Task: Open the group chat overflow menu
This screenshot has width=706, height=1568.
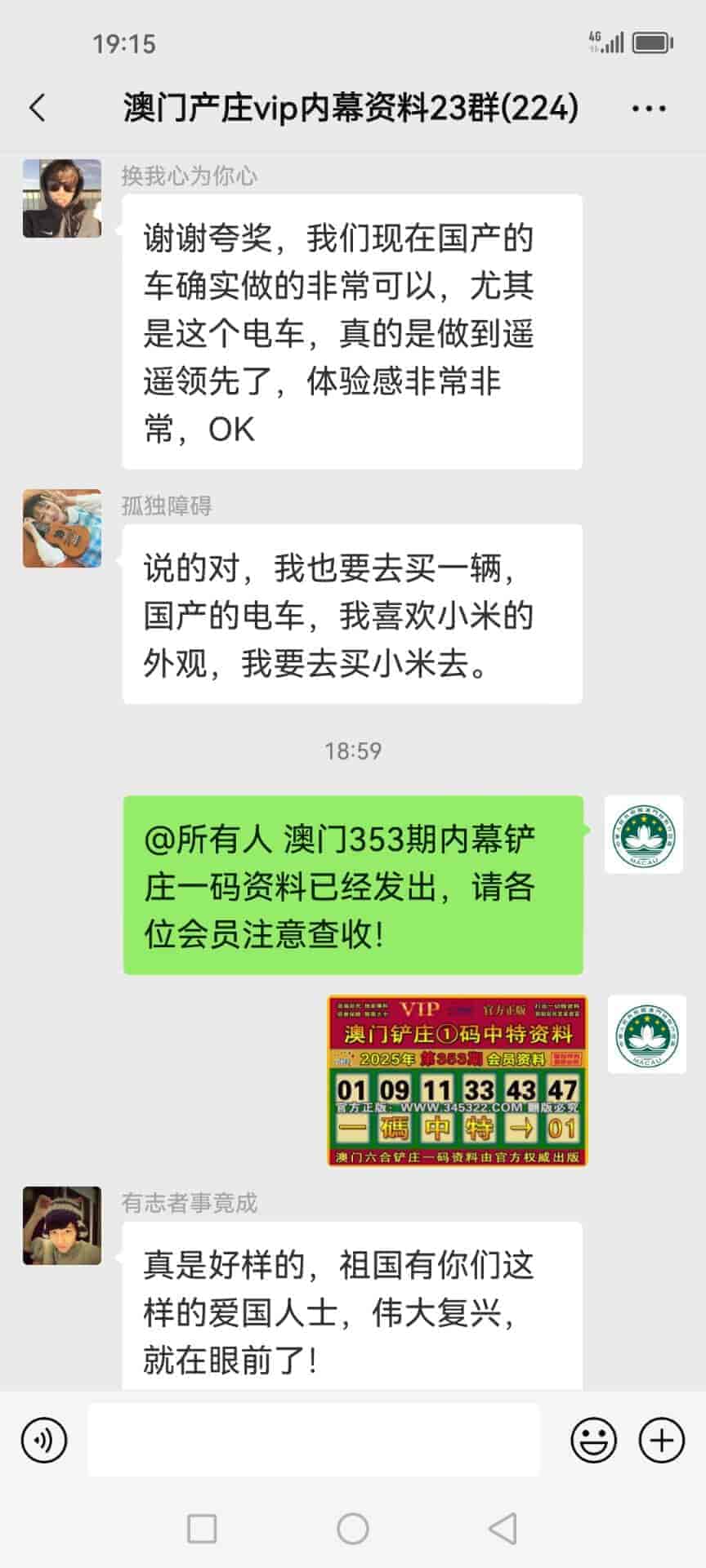Action: [x=649, y=108]
